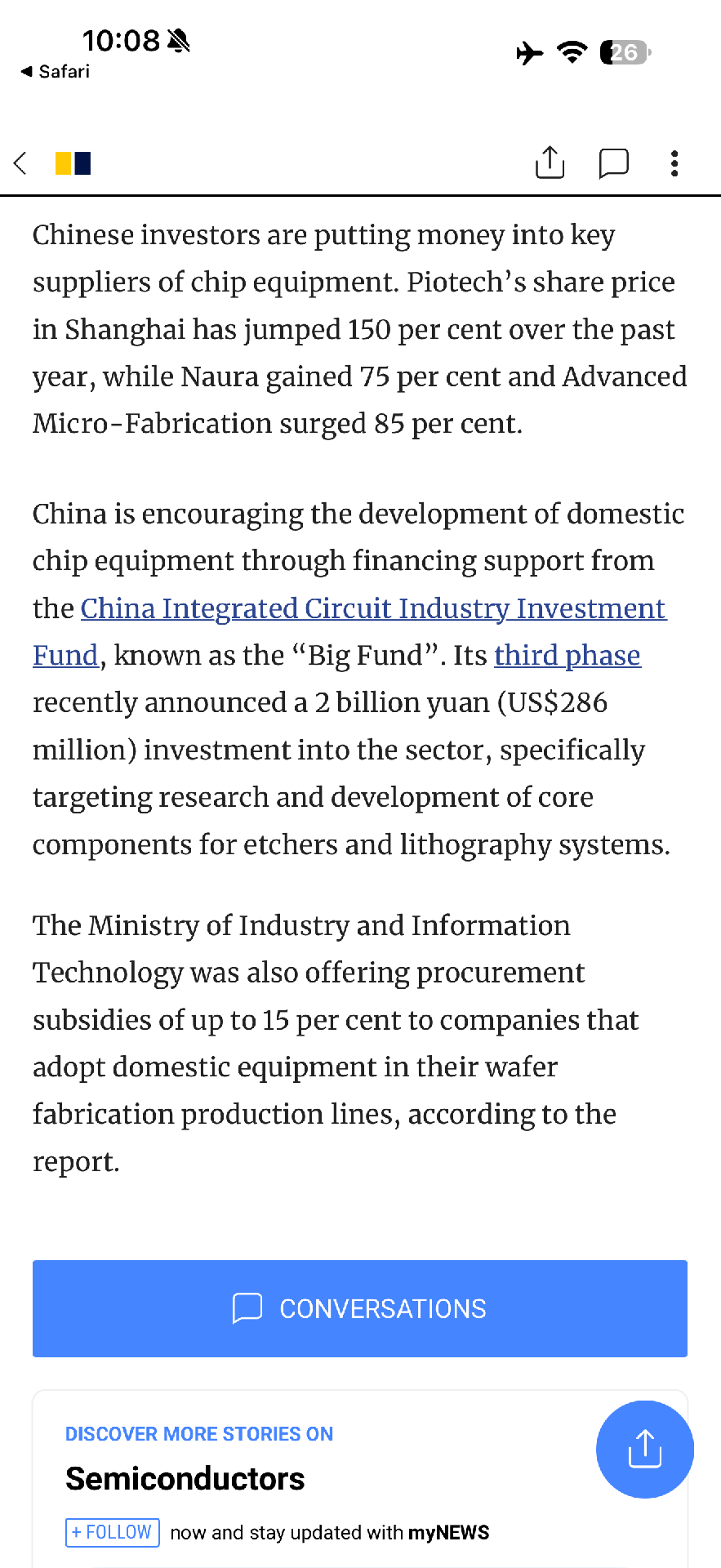Open the Conversations button
The image size is (721, 1568).
click(x=360, y=1308)
